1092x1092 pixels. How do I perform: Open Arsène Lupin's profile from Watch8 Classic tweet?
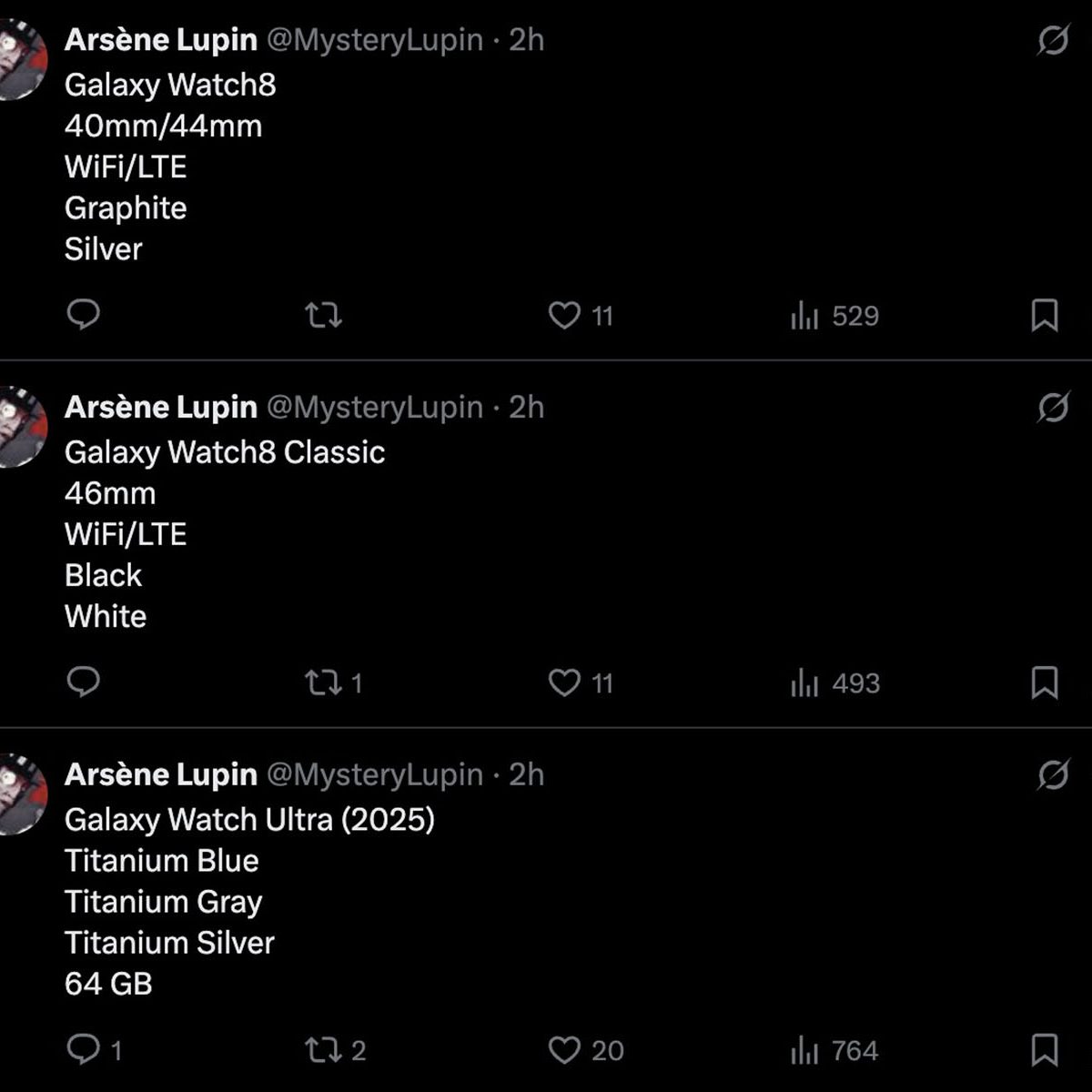point(161,407)
